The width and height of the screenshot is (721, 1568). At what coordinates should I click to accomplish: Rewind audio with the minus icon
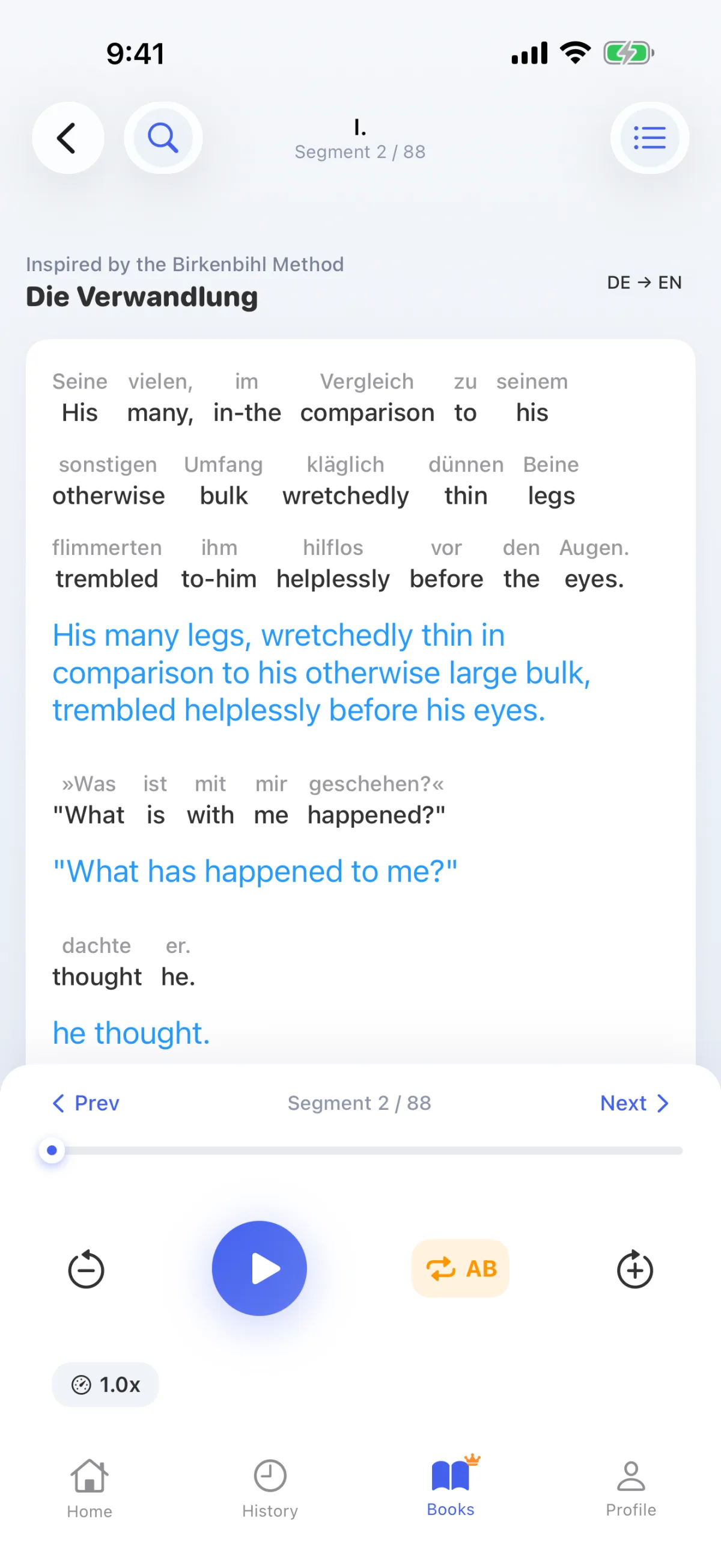click(x=86, y=1269)
